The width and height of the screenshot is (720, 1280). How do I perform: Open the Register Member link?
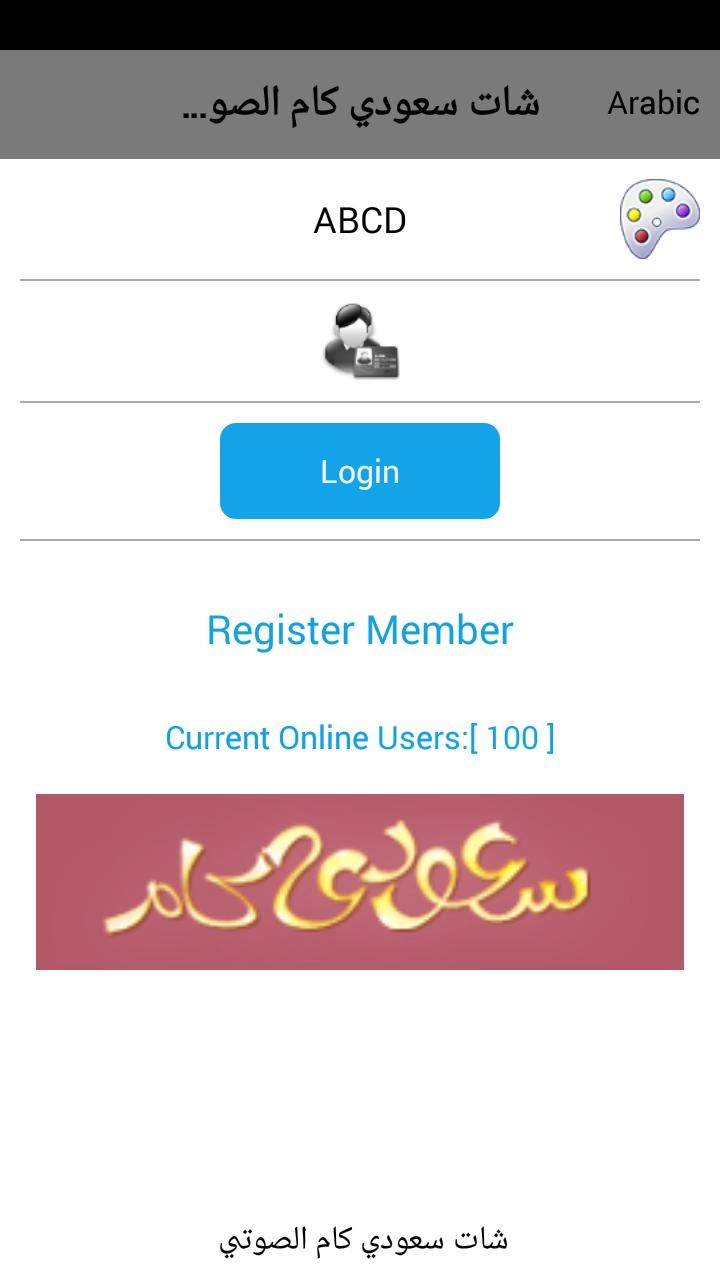point(360,631)
